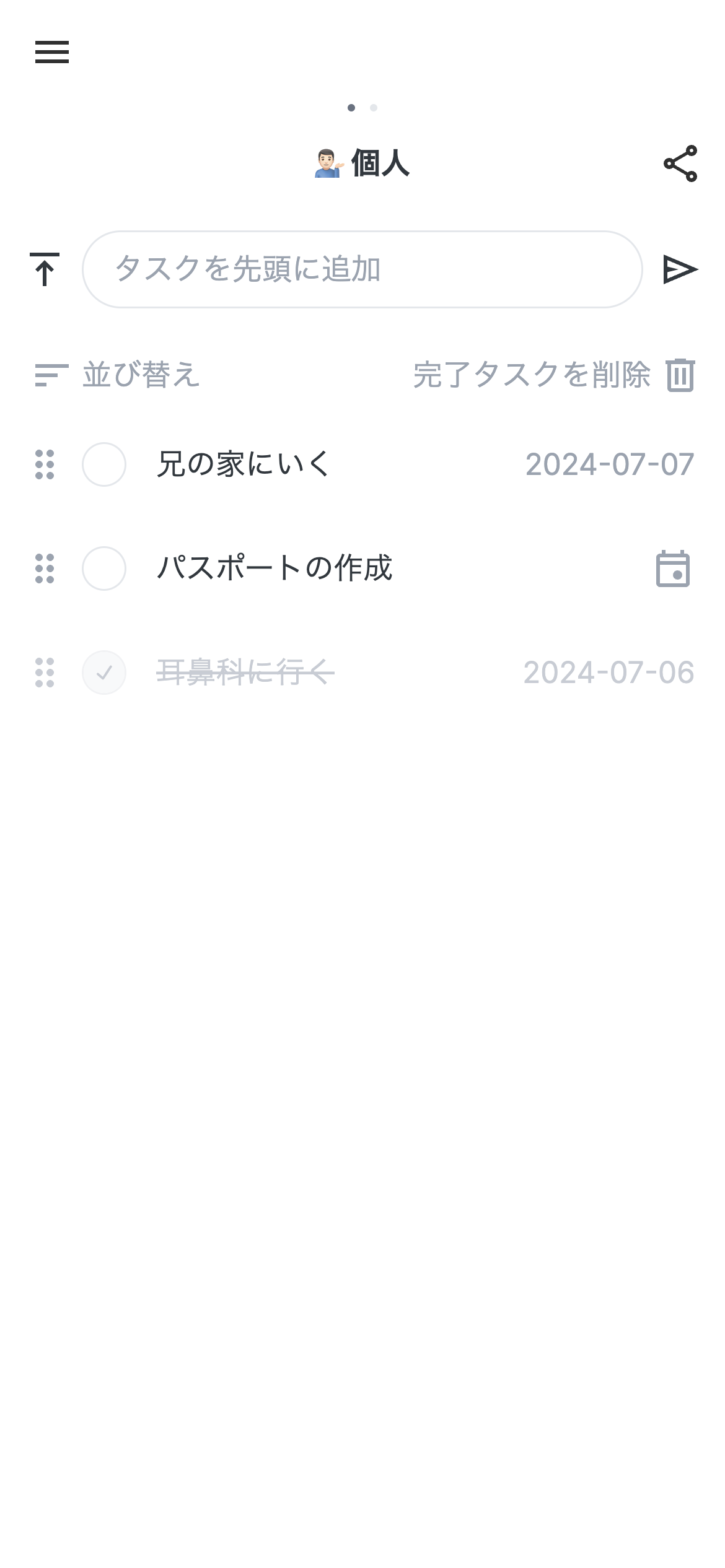Open the hamburger drawer menu
This screenshot has width=725, height=1568.
(x=52, y=52)
